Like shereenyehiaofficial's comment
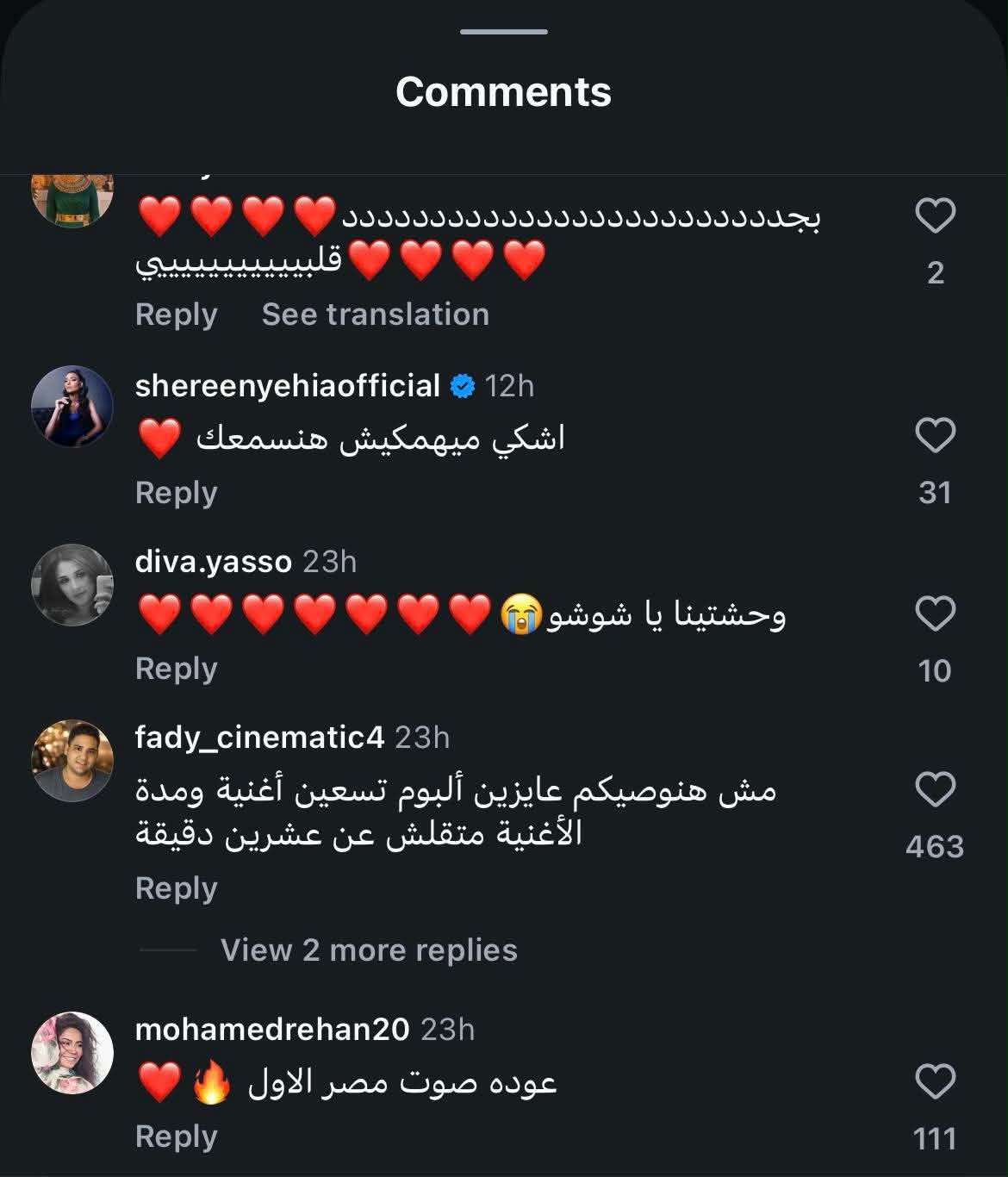 point(935,436)
